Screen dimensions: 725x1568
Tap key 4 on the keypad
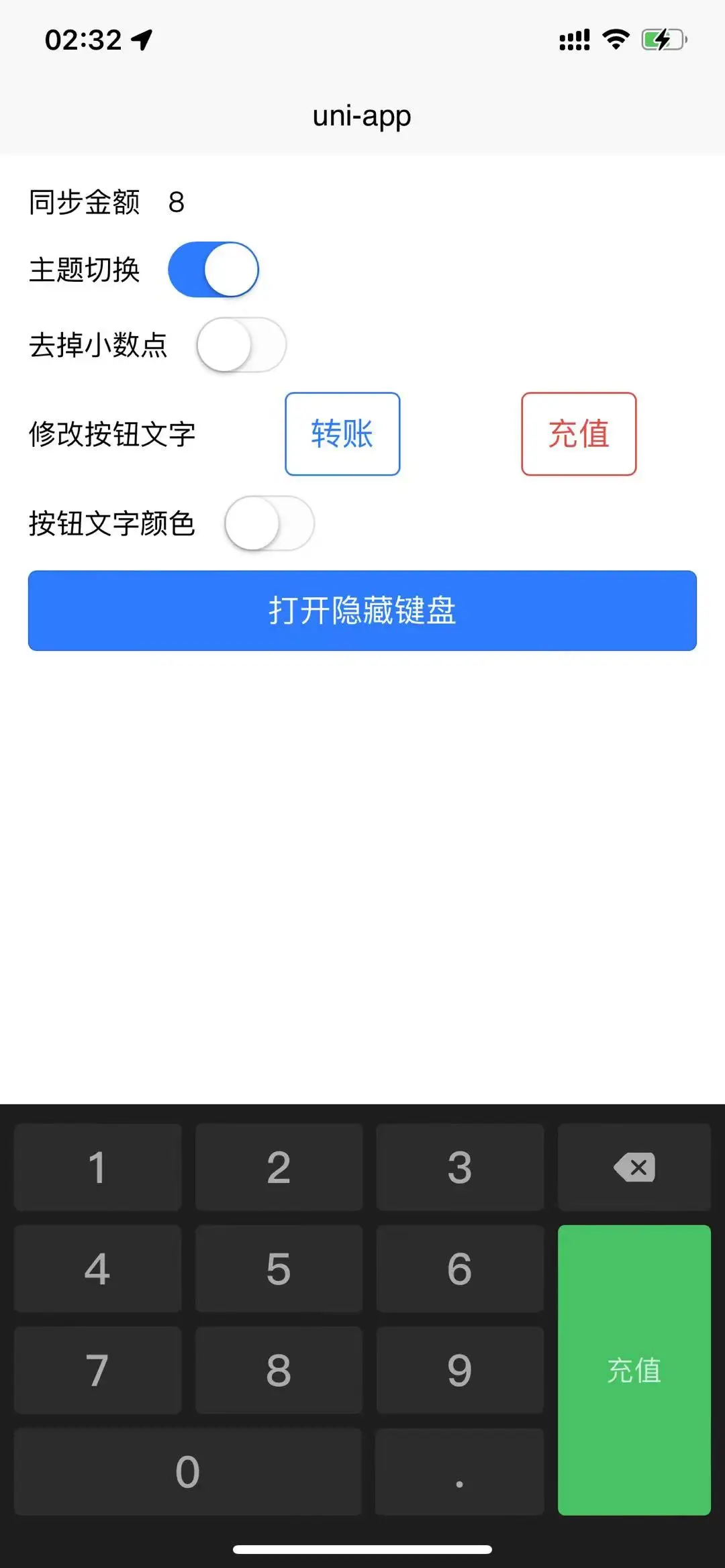click(x=98, y=1269)
